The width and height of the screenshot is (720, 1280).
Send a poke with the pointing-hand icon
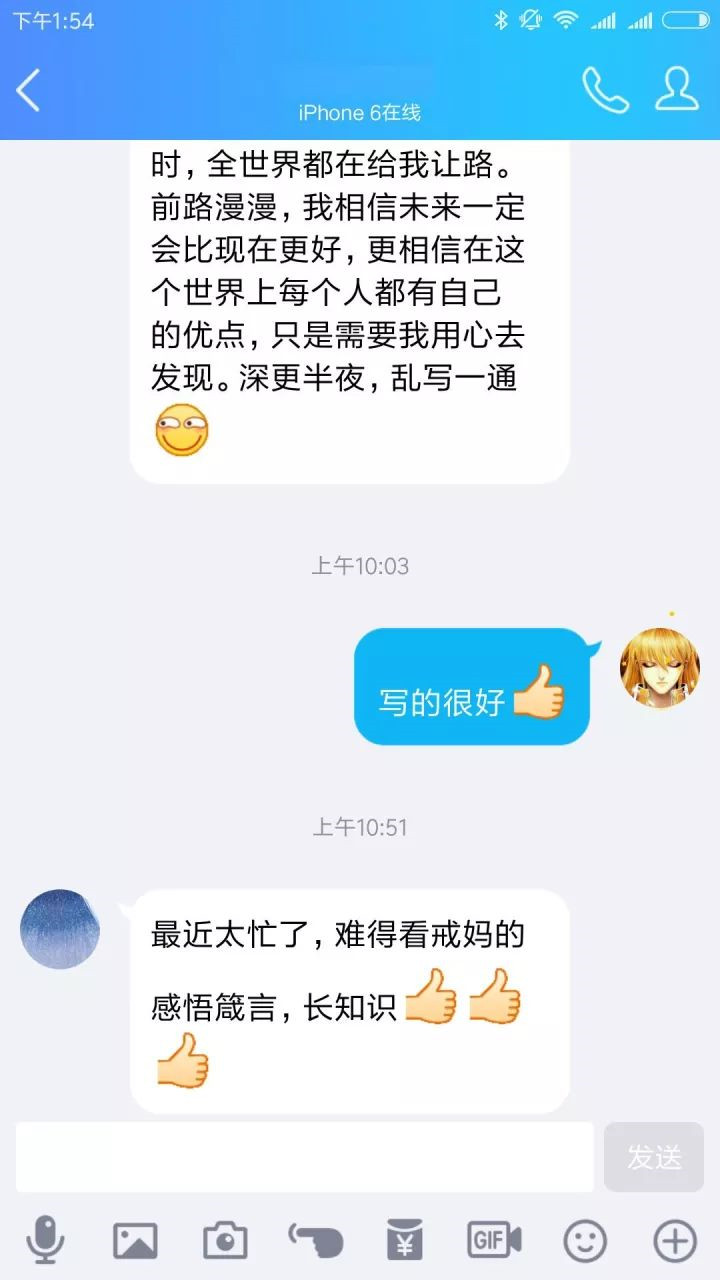coord(316,1240)
